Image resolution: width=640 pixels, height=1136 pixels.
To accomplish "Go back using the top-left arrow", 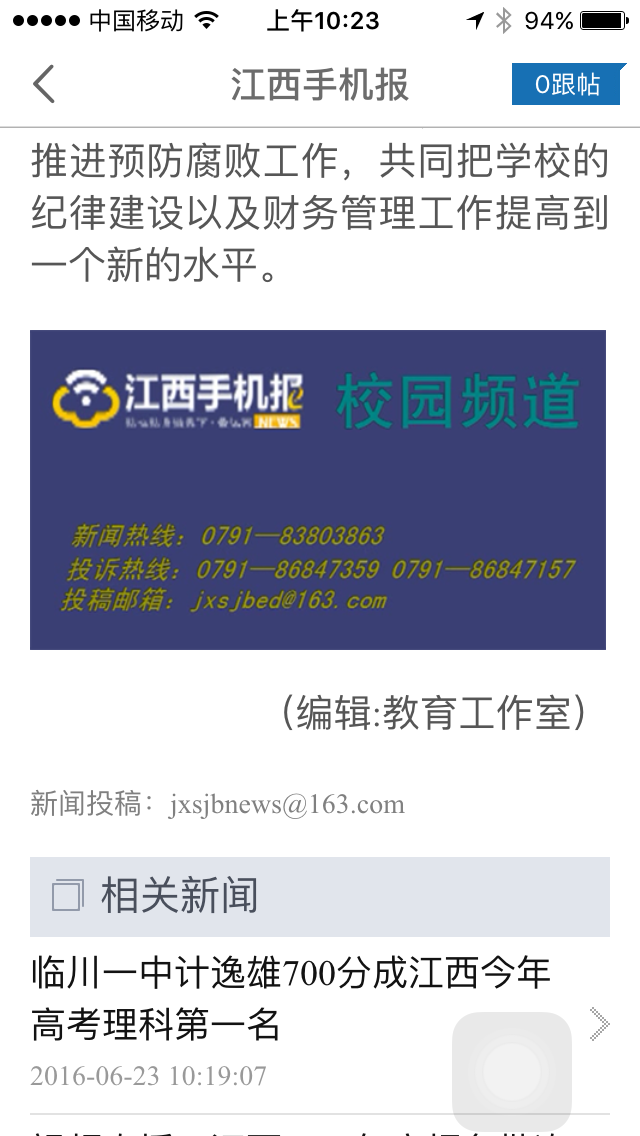I will pos(44,85).
